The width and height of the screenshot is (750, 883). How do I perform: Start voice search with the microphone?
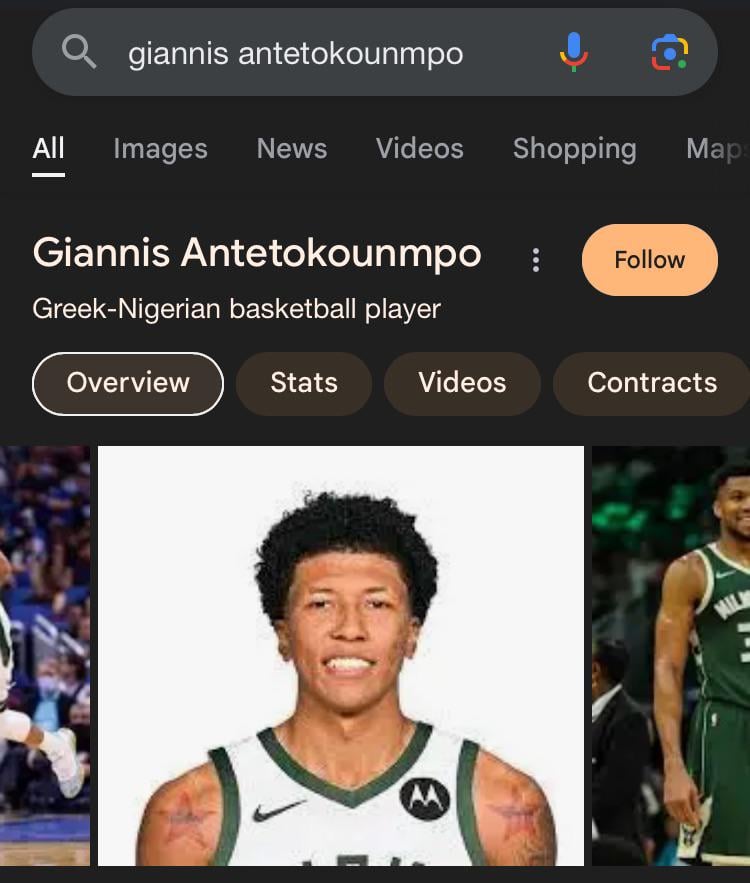point(573,52)
